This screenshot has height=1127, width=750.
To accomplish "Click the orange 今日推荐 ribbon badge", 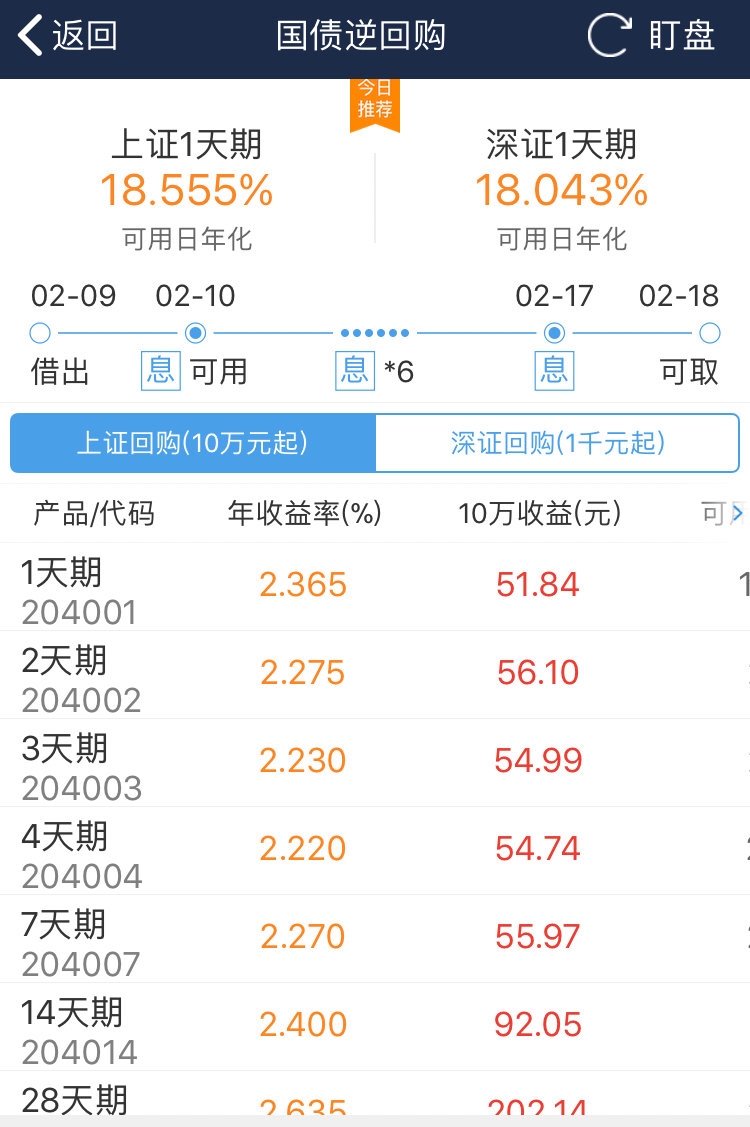I will (x=375, y=100).
